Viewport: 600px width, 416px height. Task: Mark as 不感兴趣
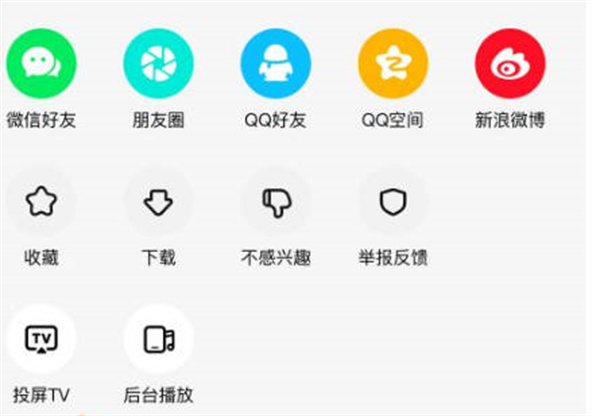pyautogui.click(x=275, y=202)
